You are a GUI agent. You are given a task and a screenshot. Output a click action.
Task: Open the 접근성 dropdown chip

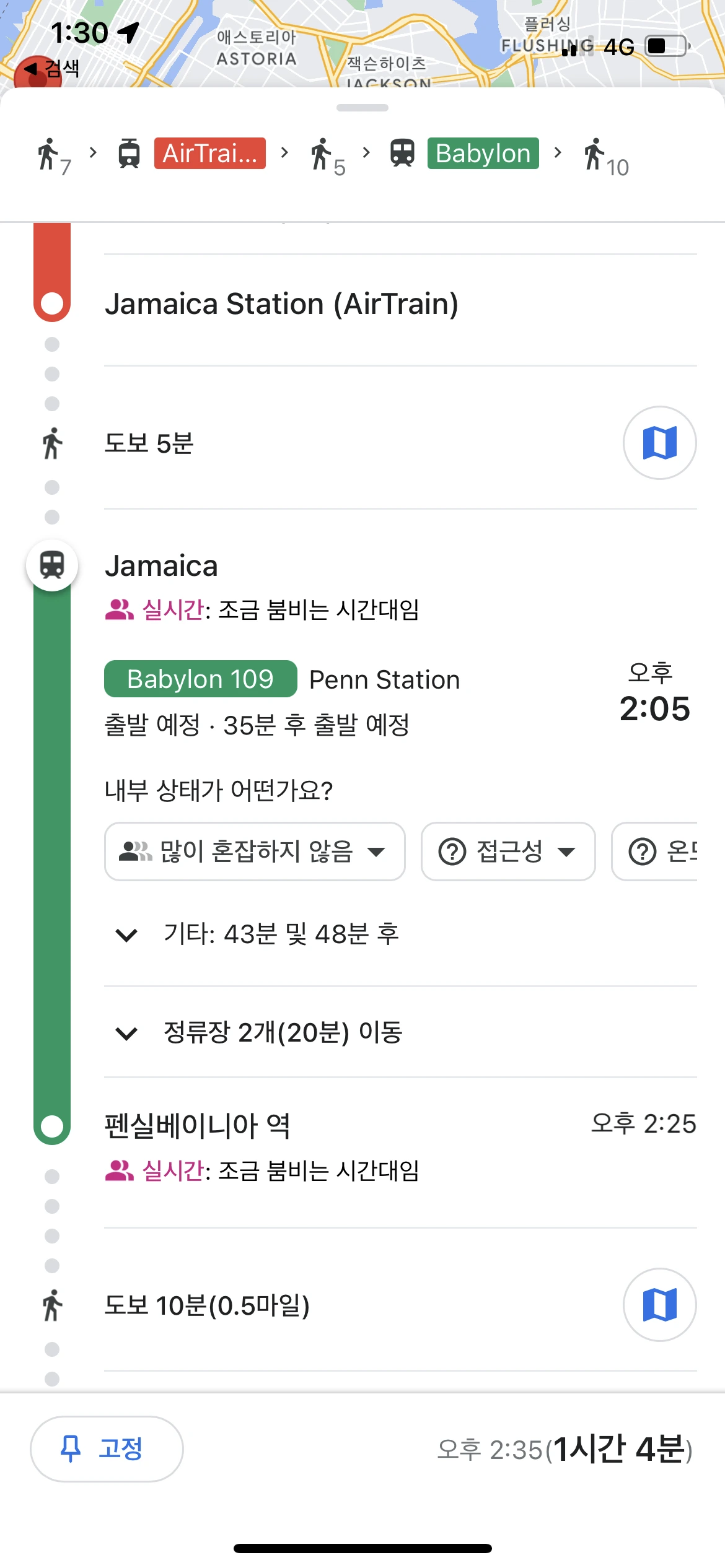pos(508,852)
